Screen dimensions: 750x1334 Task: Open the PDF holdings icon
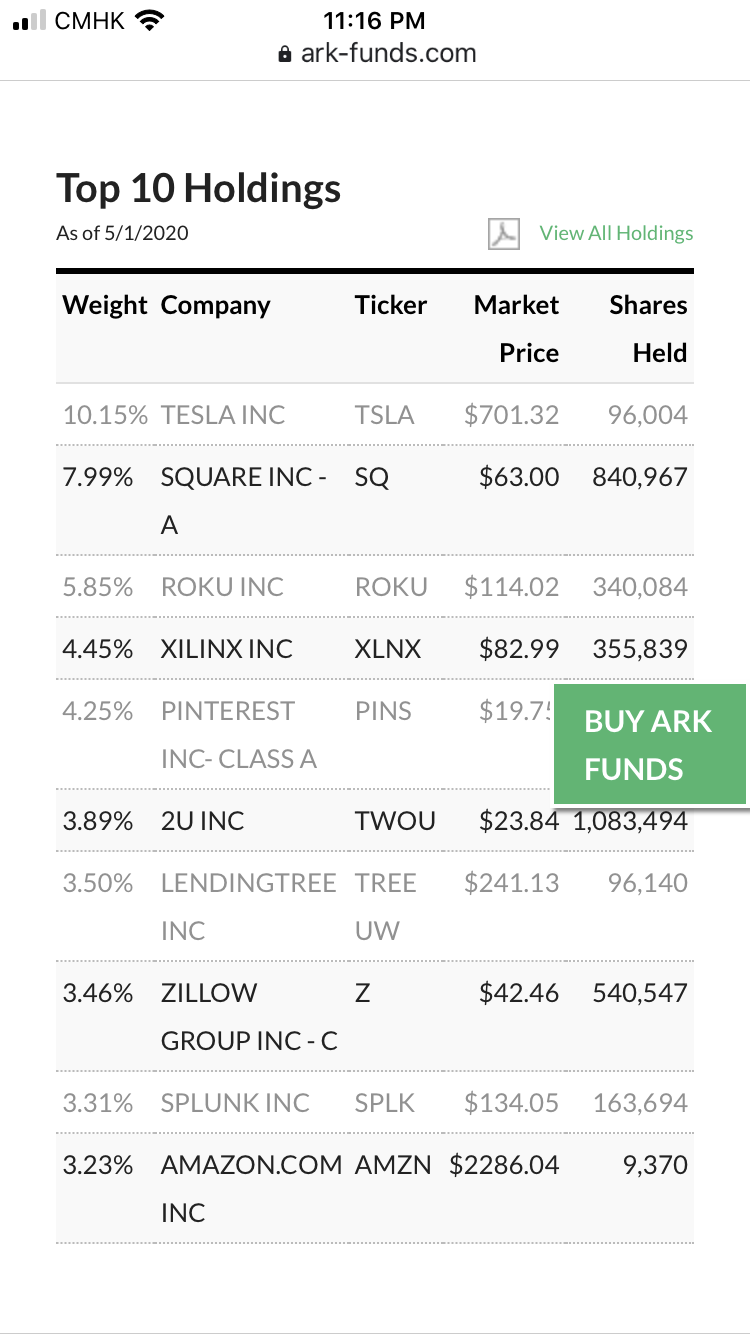point(503,234)
